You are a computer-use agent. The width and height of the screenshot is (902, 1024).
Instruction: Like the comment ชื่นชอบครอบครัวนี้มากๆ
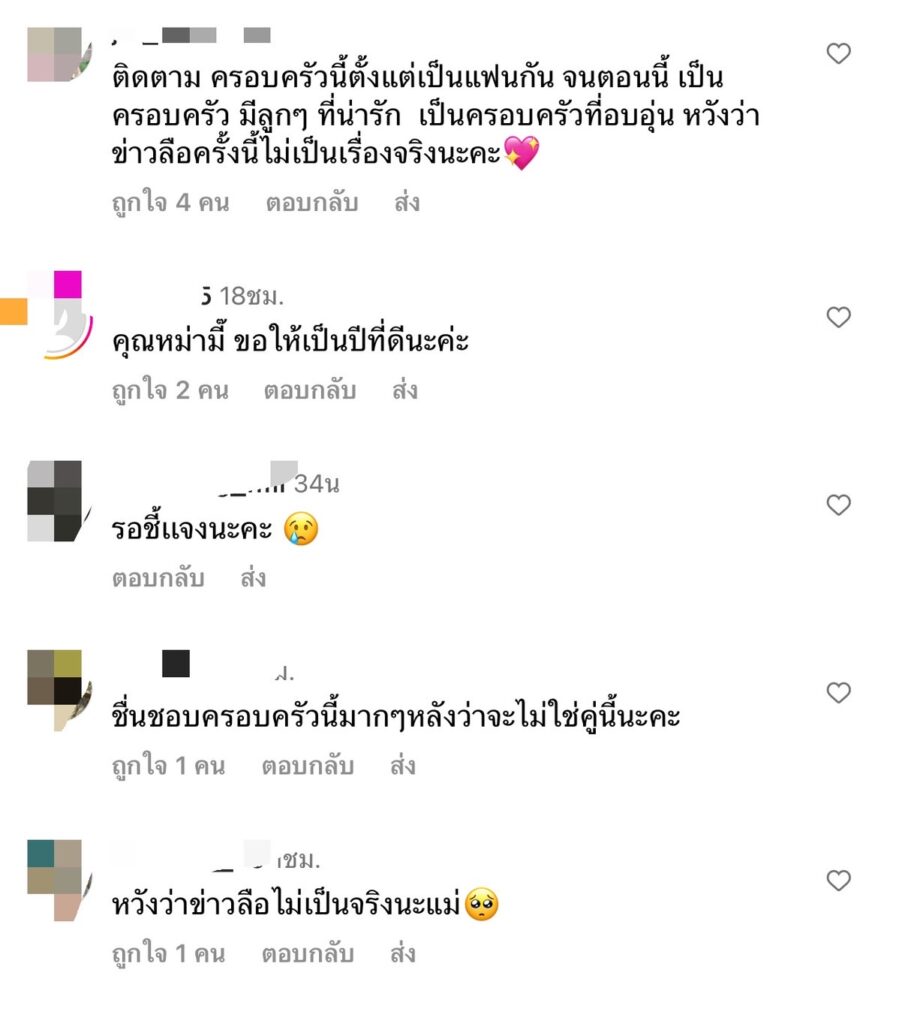point(838,693)
